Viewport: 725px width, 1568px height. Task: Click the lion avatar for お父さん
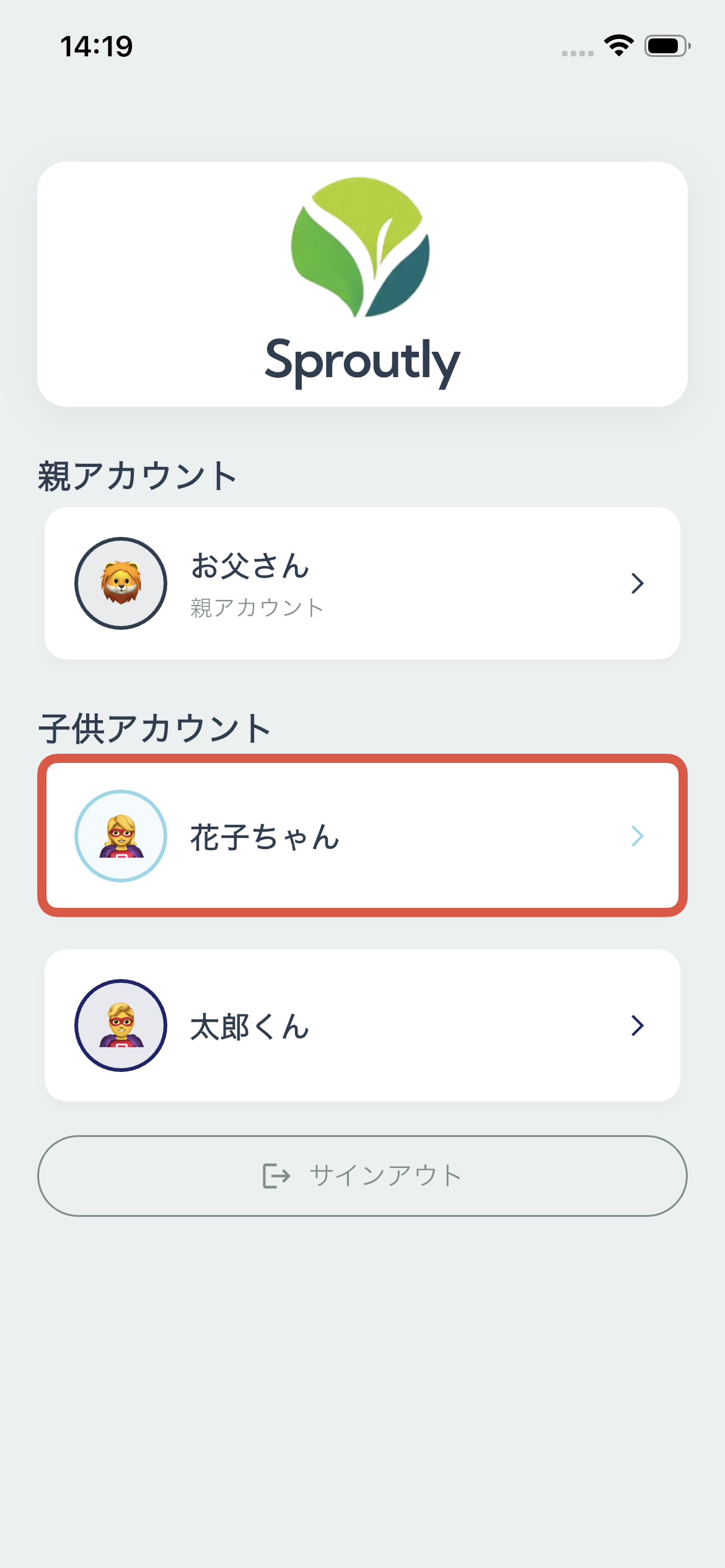click(120, 583)
